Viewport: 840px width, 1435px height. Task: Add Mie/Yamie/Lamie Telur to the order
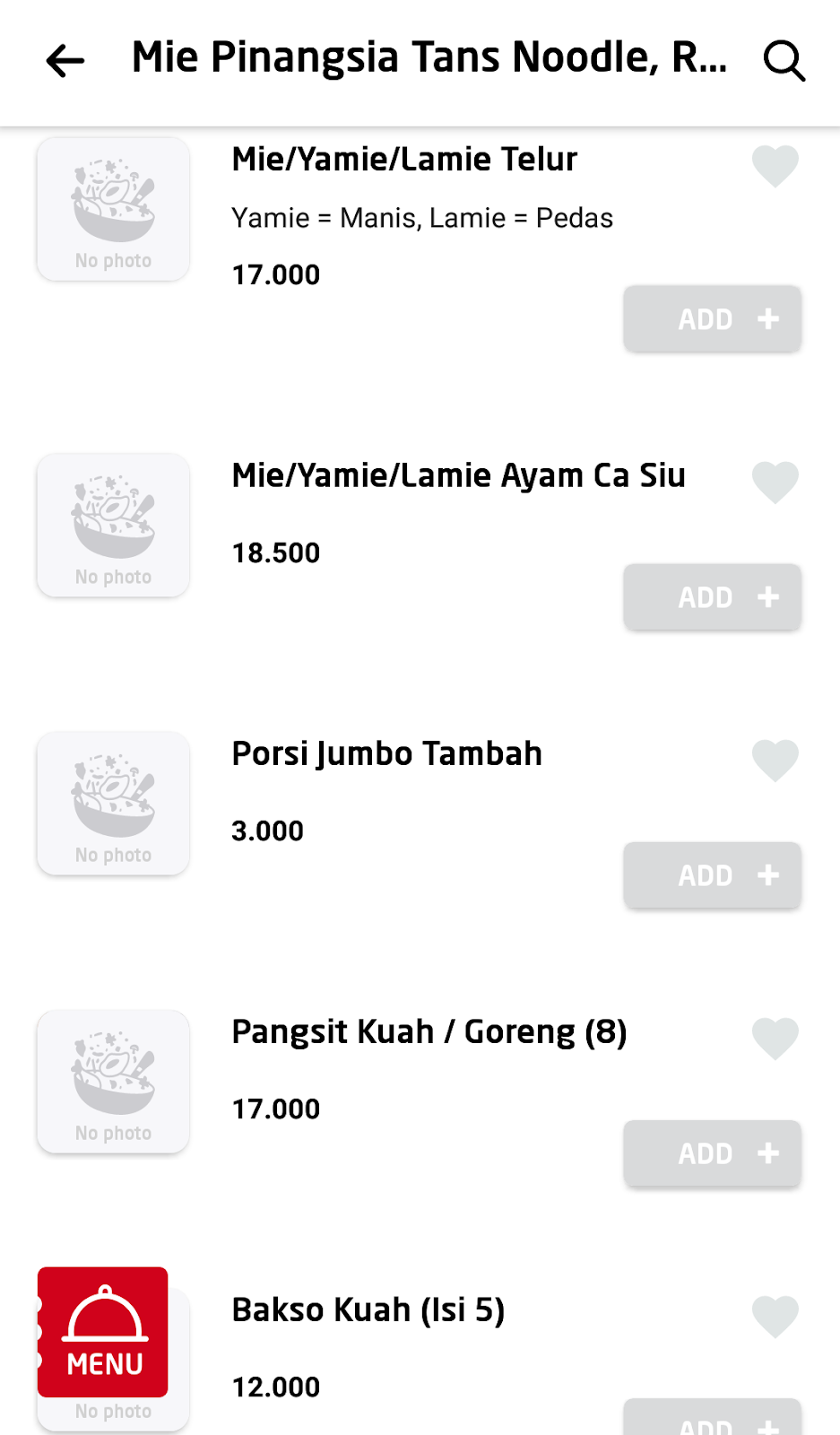[x=712, y=318]
